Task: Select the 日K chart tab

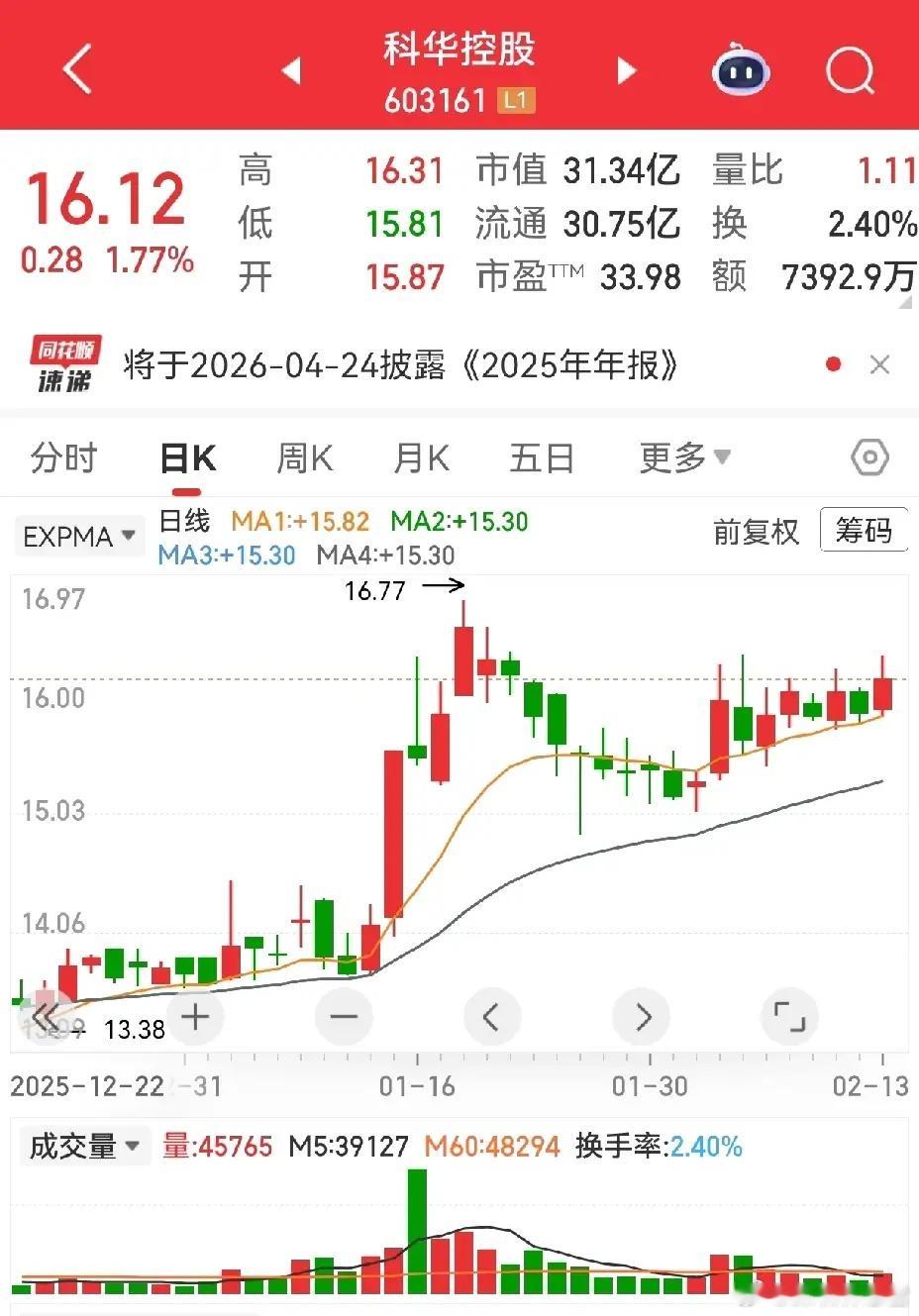Action: click(188, 458)
